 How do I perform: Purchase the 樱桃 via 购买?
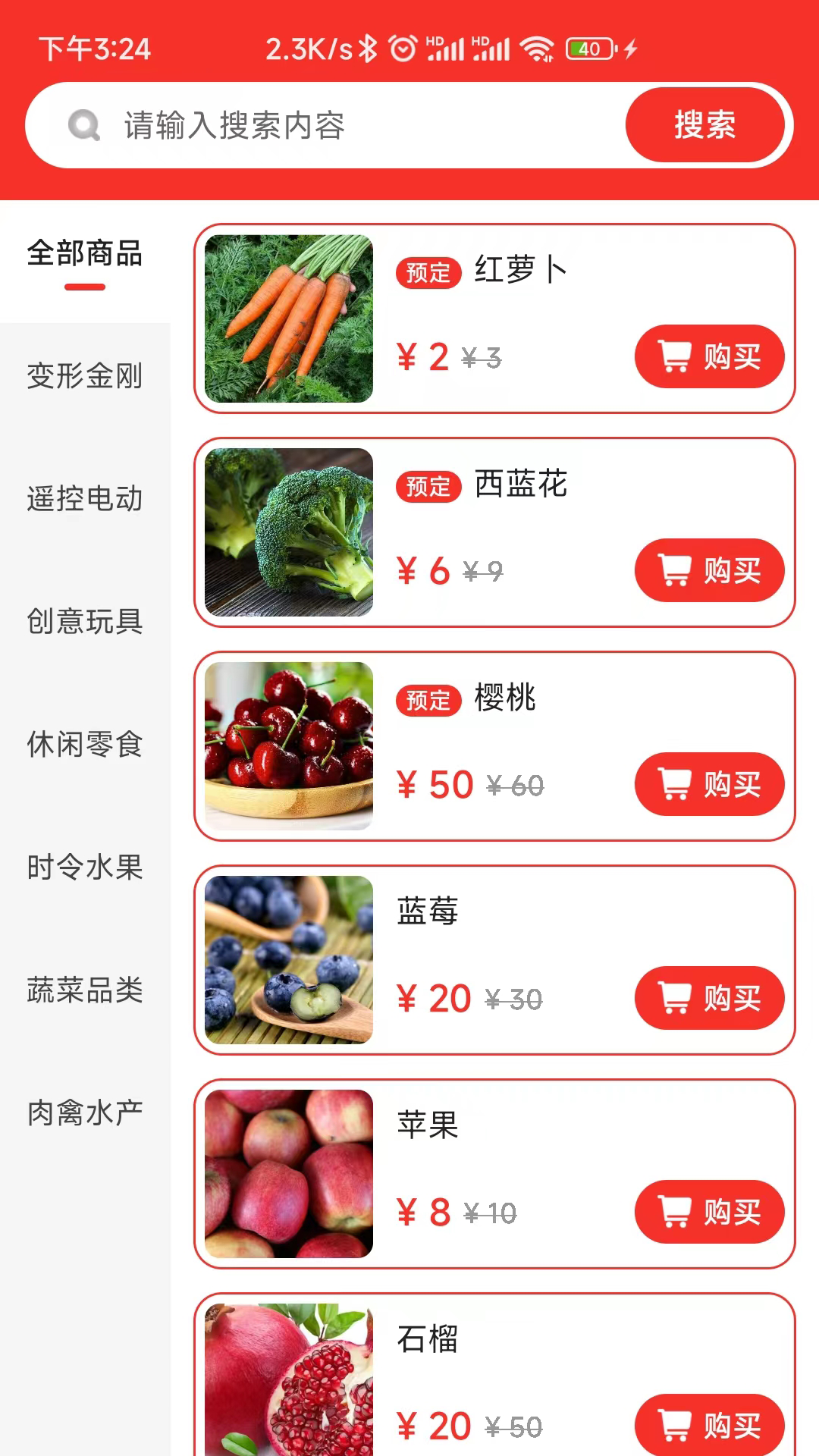click(709, 784)
